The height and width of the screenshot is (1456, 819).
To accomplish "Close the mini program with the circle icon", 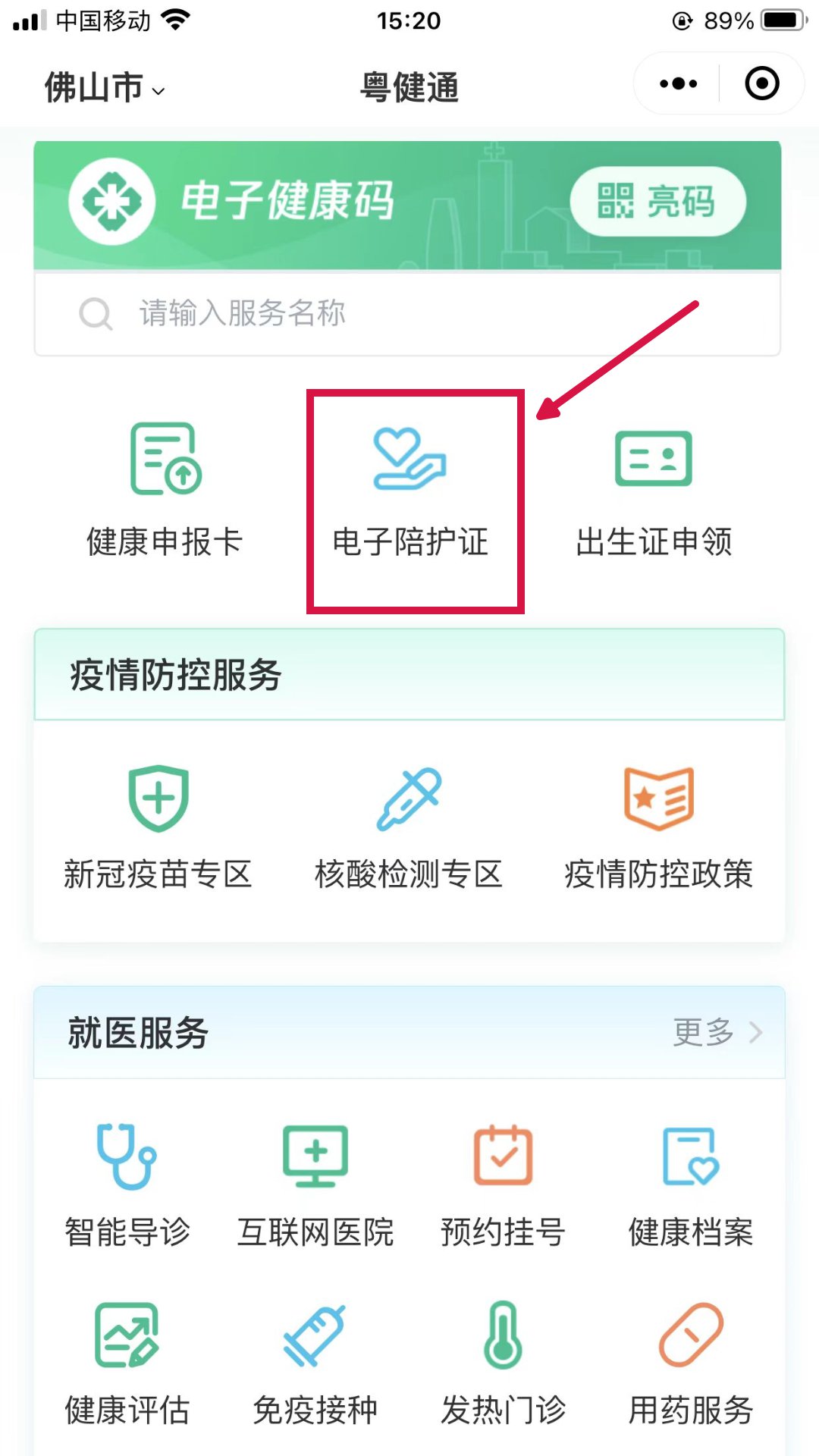I will coord(761,83).
